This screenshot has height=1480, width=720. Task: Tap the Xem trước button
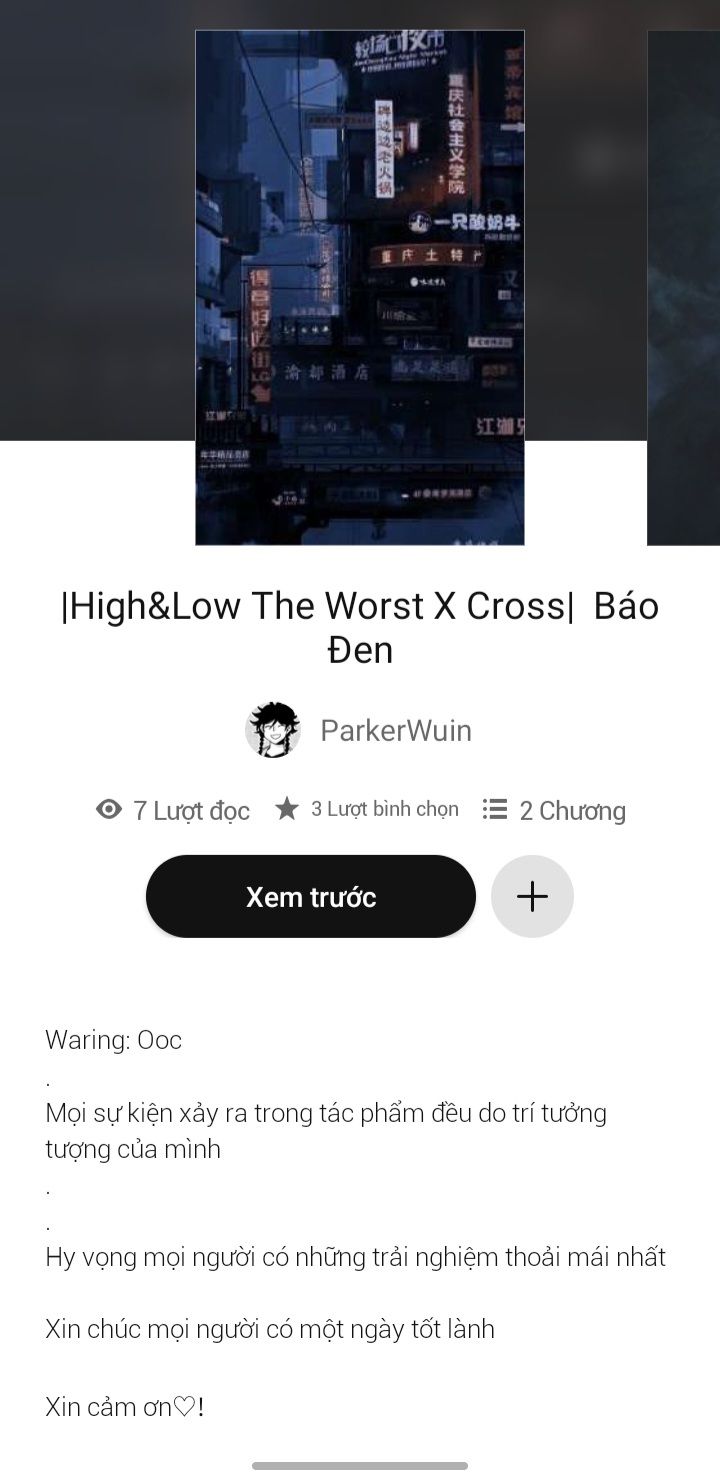311,896
